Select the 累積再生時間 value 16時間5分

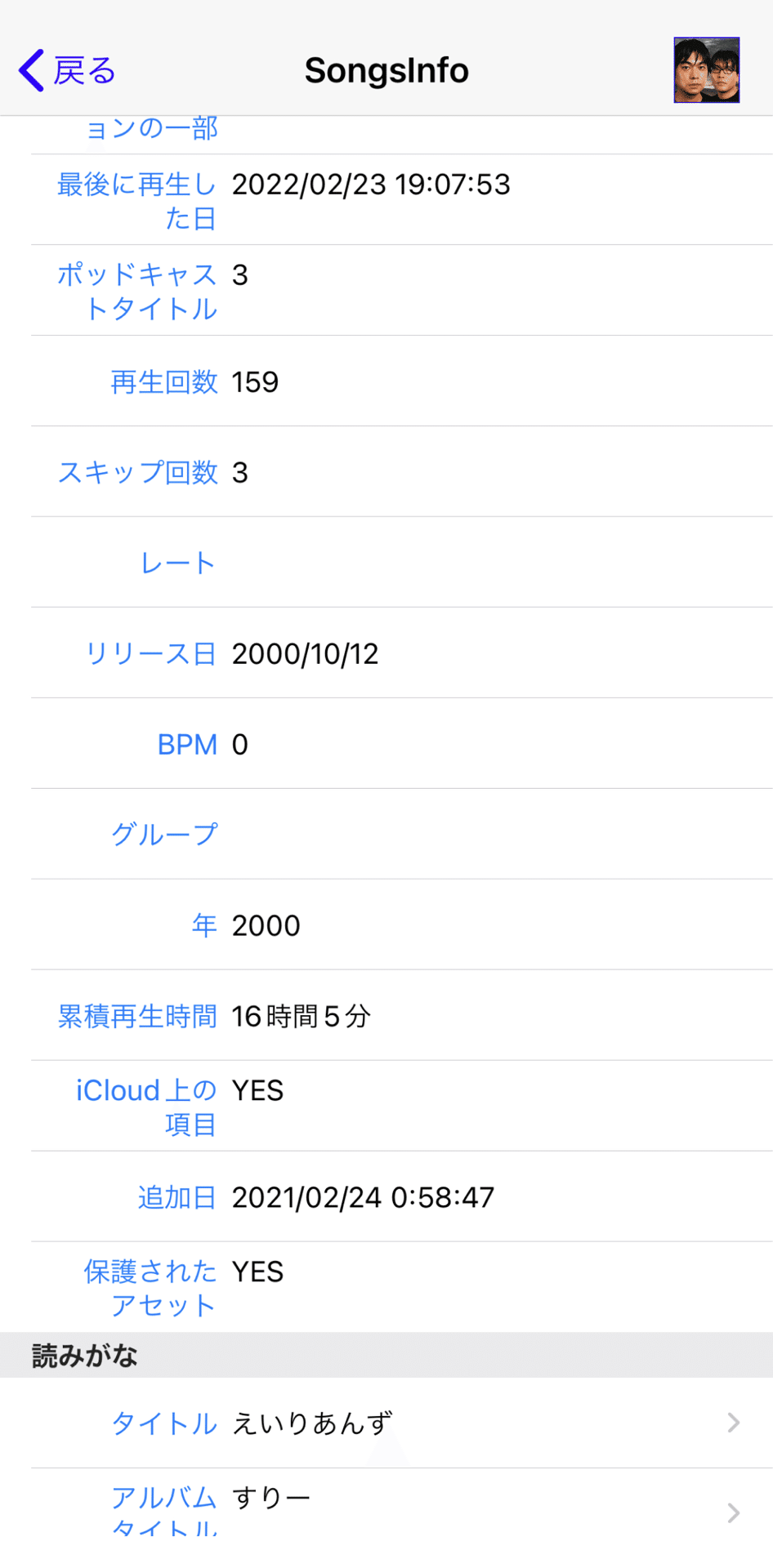point(300,1015)
